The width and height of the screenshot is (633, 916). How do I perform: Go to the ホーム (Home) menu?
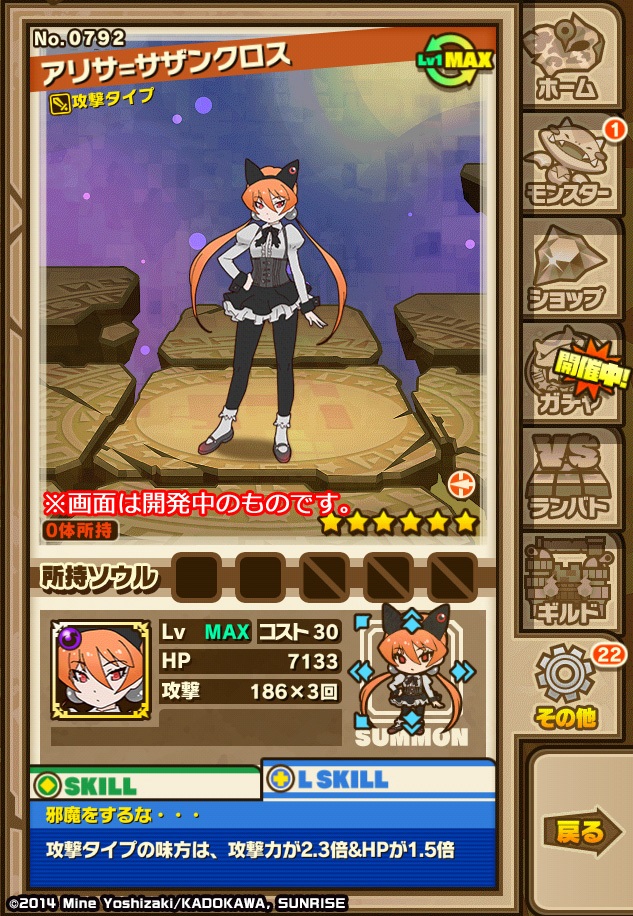[x=571, y=58]
